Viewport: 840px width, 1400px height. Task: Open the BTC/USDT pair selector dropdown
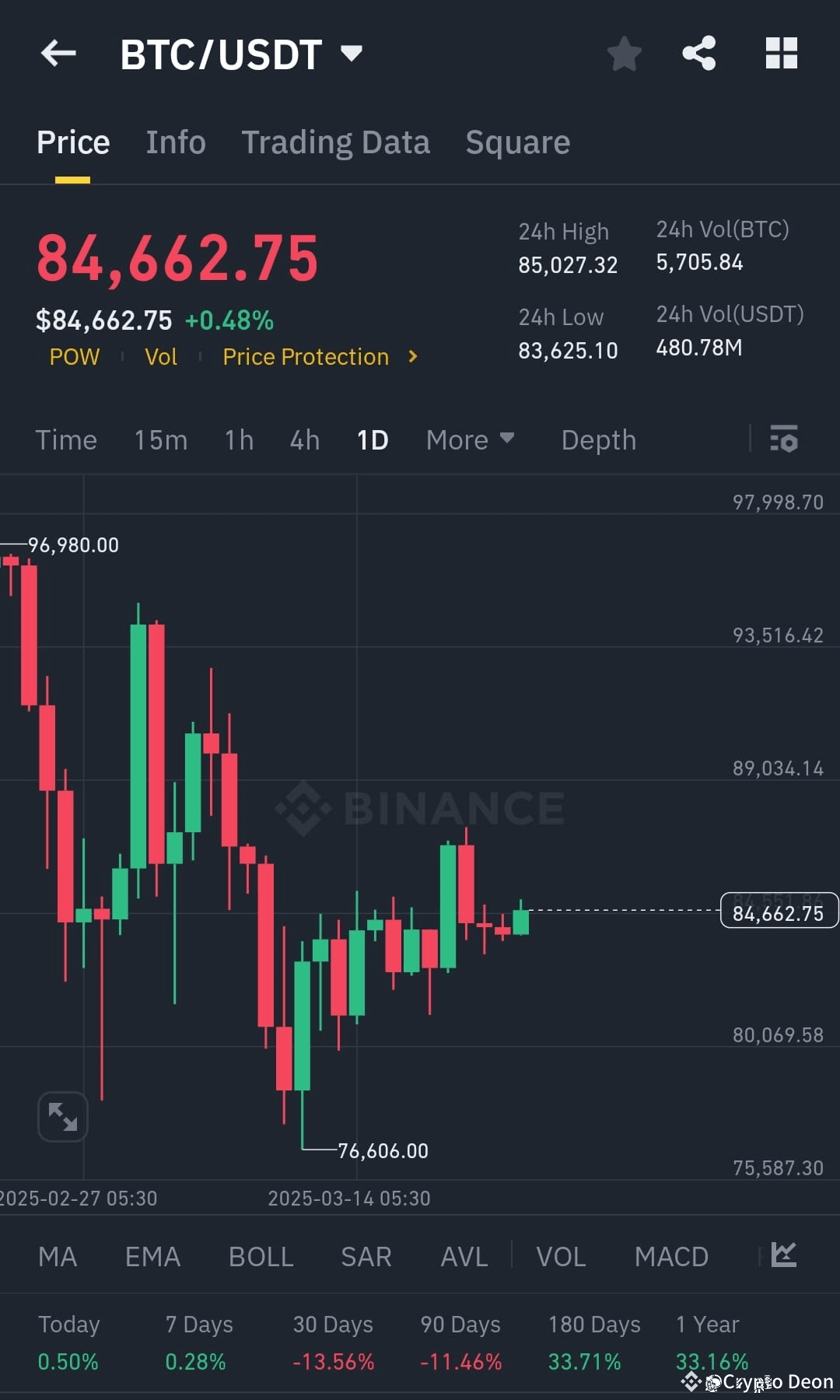point(352,53)
